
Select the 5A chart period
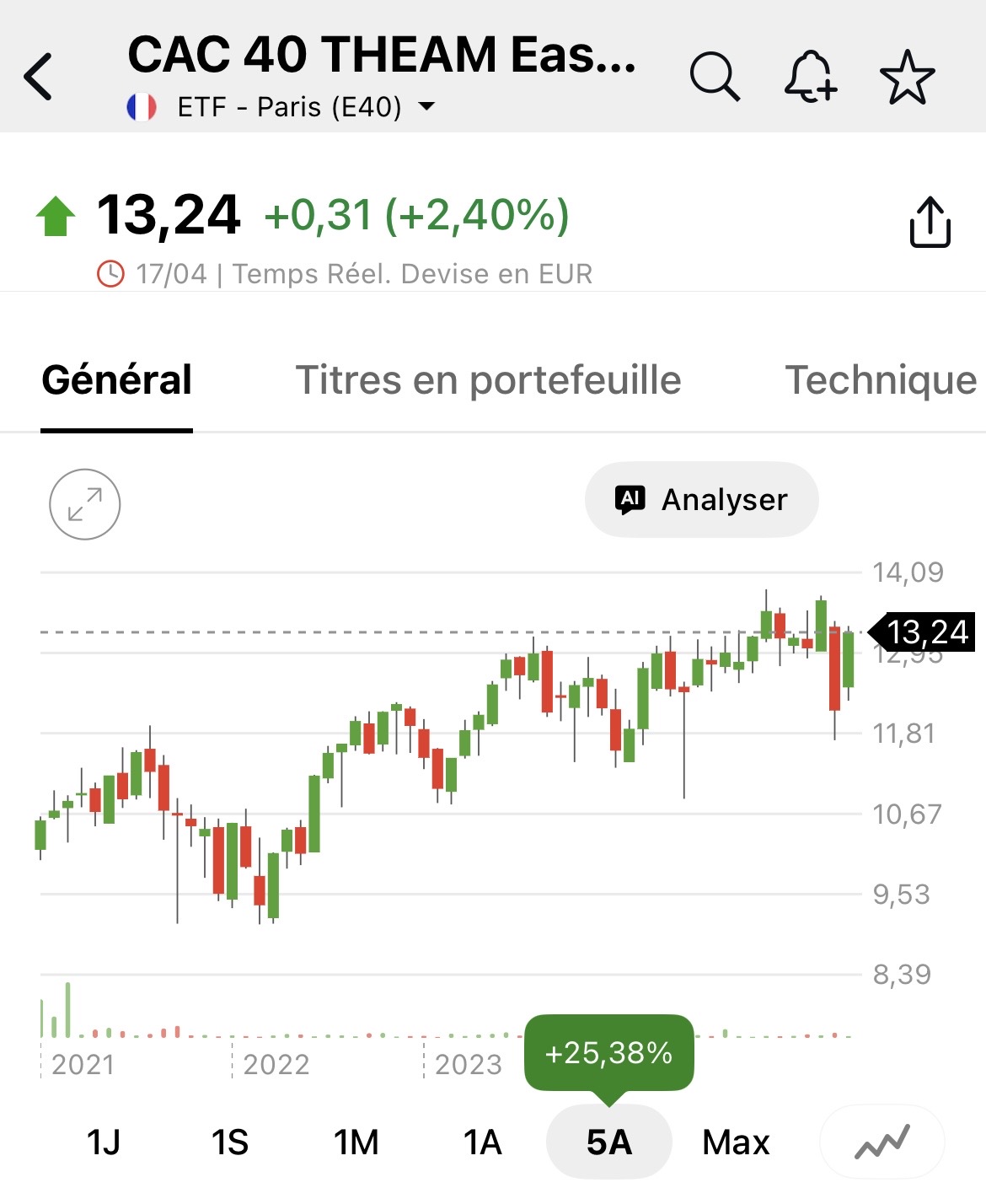pyautogui.click(x=608, y=1142)
